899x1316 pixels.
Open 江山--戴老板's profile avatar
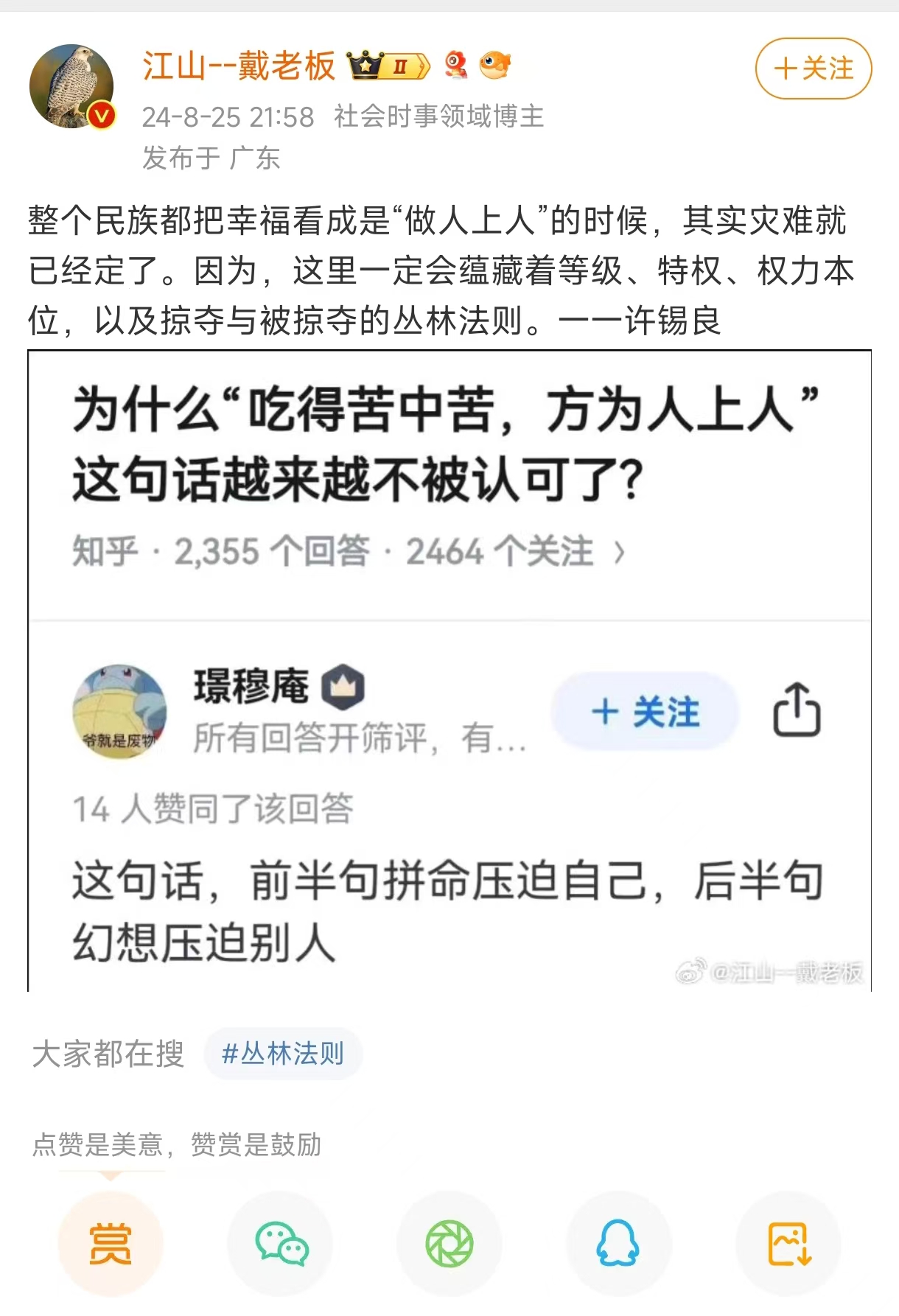pos(71,86)
